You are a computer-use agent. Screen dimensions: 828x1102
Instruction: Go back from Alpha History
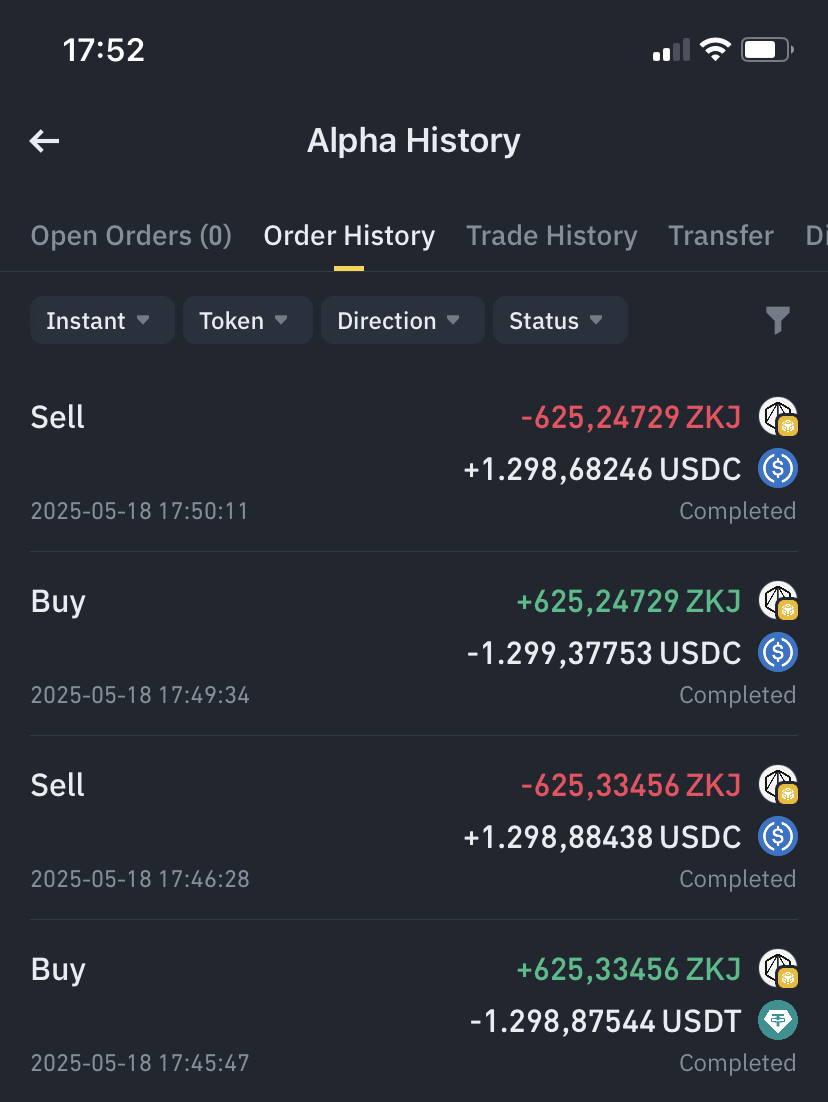[45, 141]
